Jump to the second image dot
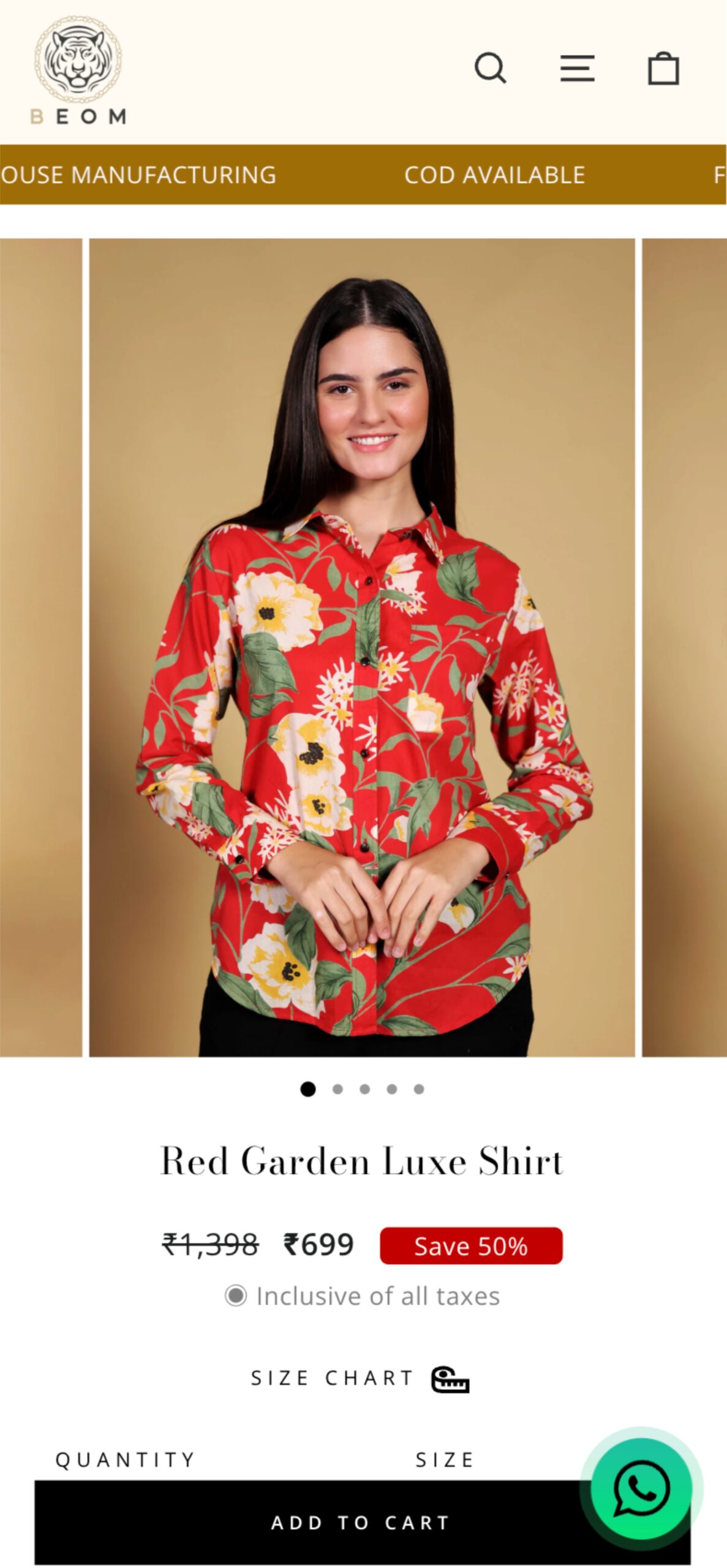The width and height of the screenshot is (727, 1568). pos(337,1089)
